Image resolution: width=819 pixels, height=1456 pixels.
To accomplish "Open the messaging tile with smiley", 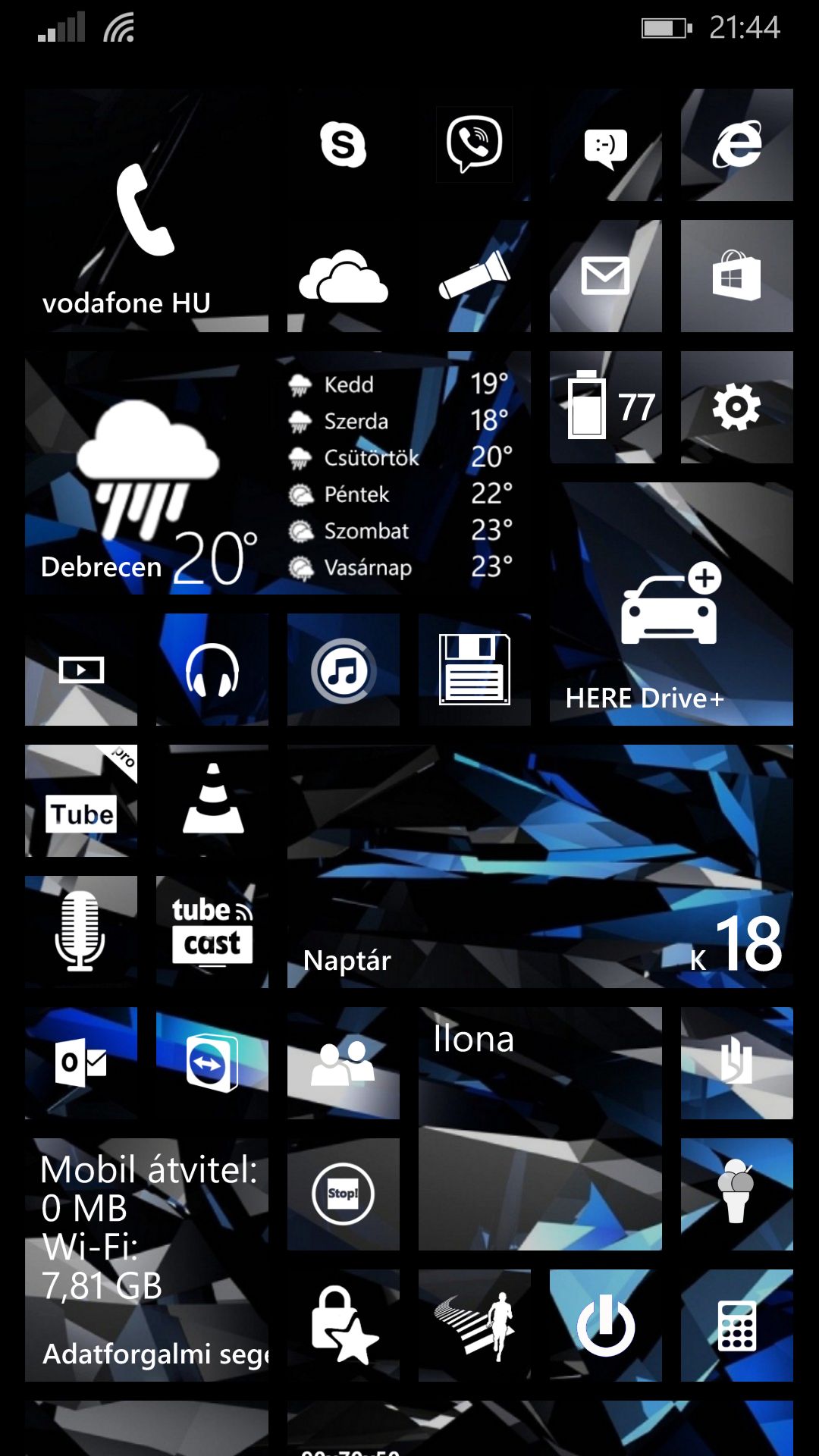I will click(606, 145).
